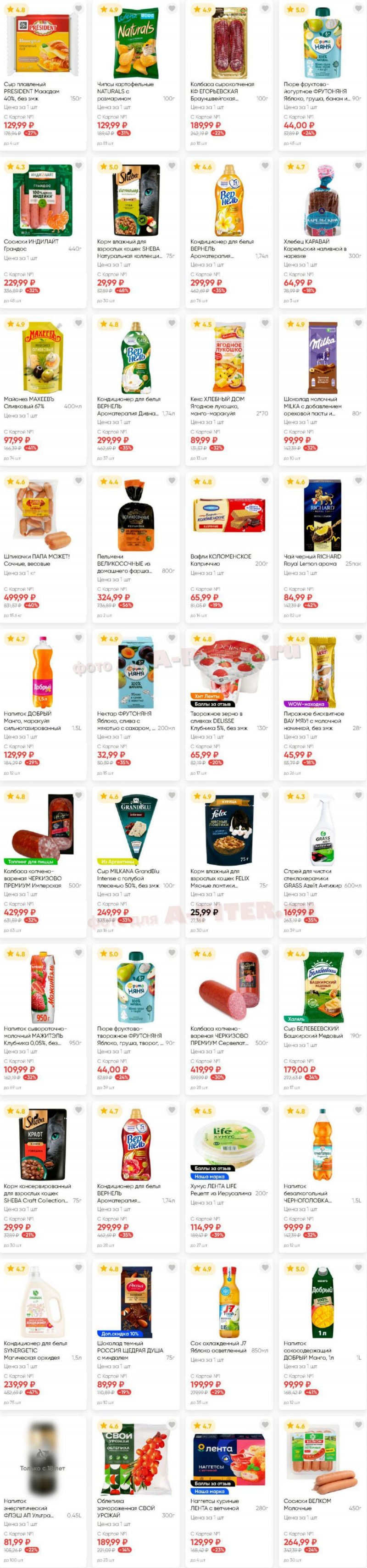Image resolution: width=367 pixels, height=1568 pixels.
Task: Open the PRESIDENT Maasdam cheese product card
Action: pyautogui.click(x=43, y=43)
